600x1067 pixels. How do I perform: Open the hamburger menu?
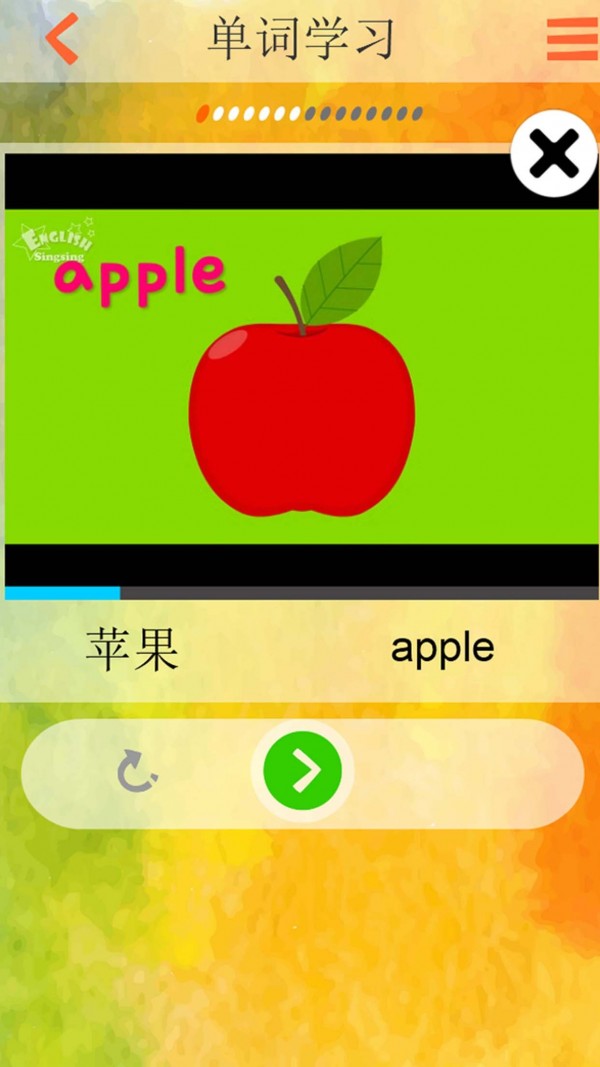(x=571, y=39)
